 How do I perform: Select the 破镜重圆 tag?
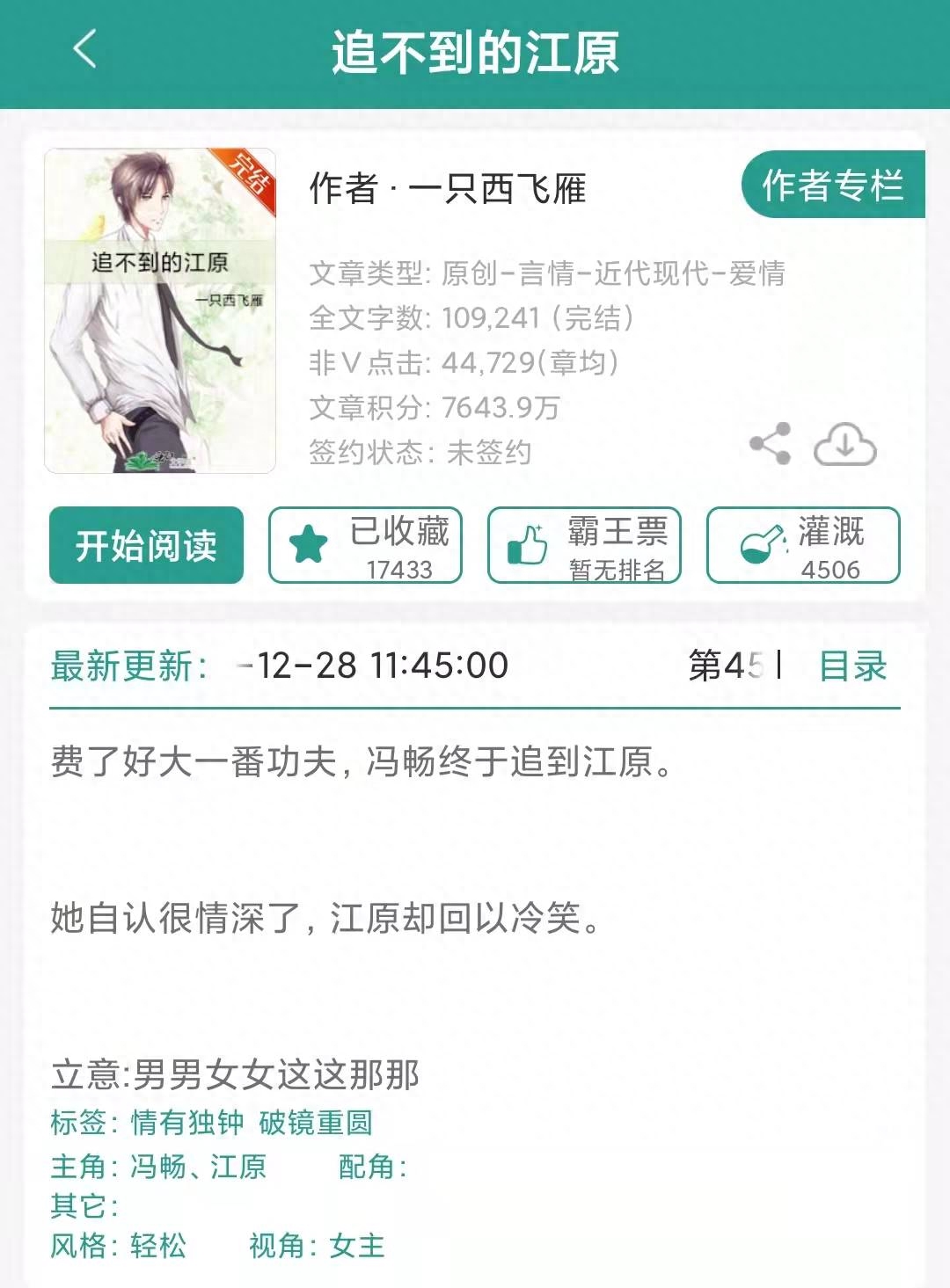pyautogui.click(x=316, y=1123)
